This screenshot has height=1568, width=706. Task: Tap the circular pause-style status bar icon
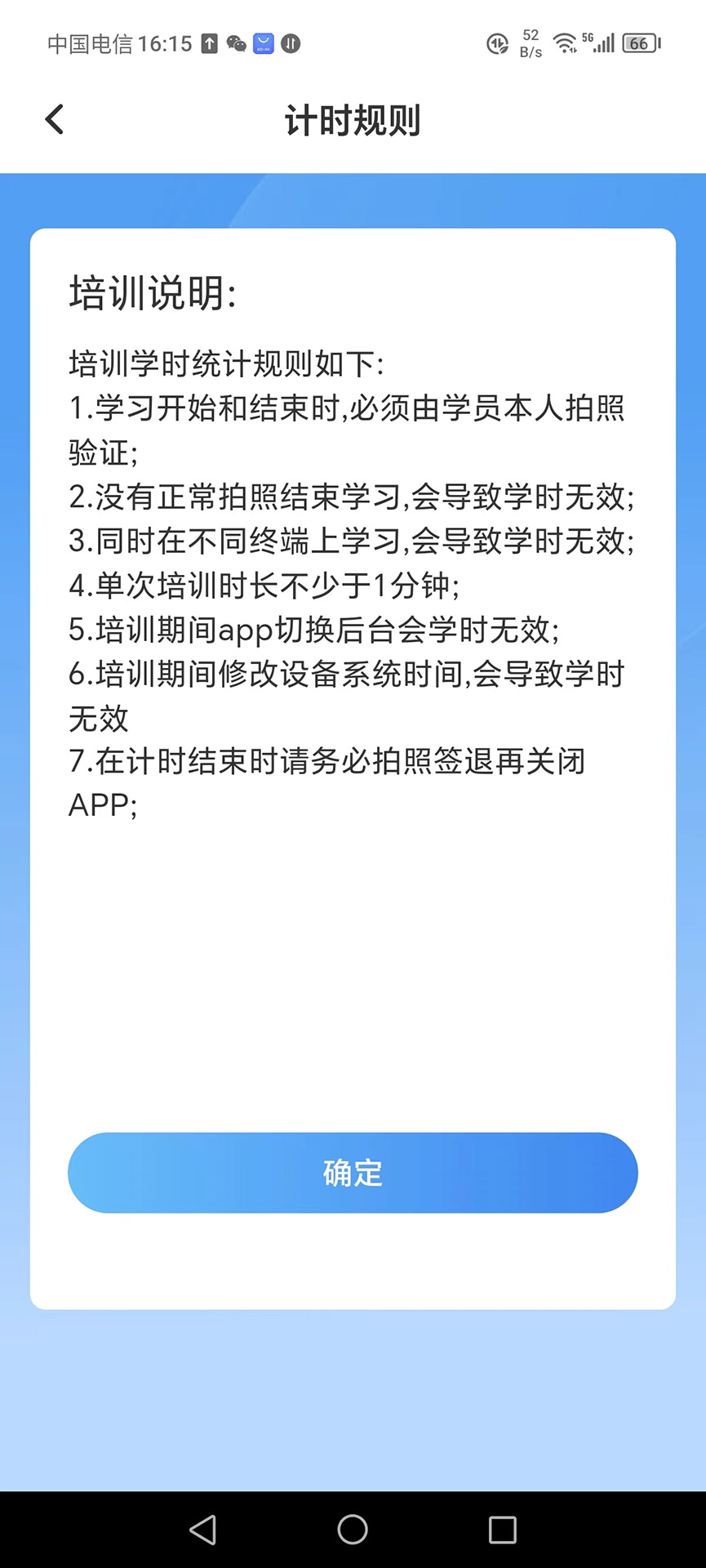click(291, 44)
